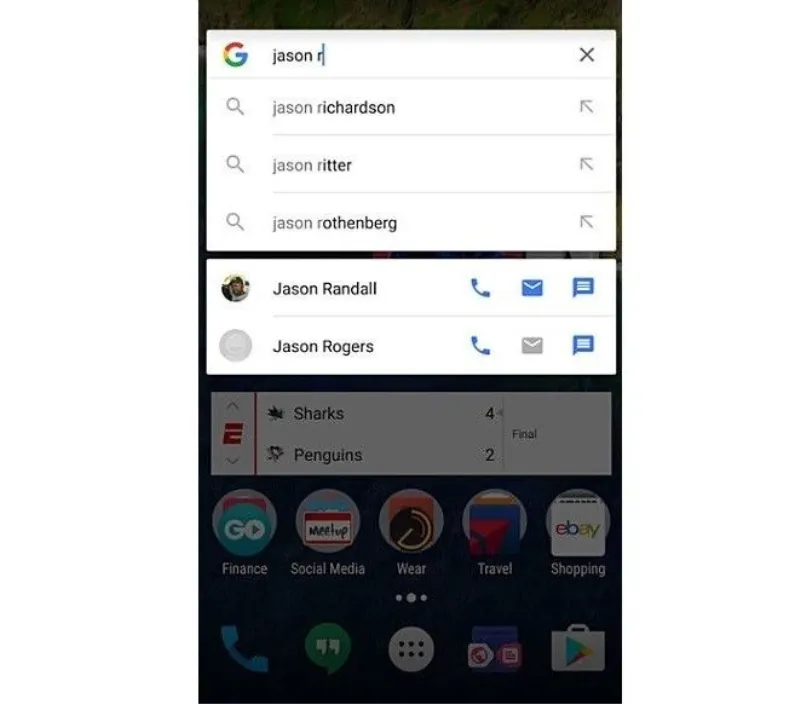Viewport: 800px width, 704px height.
Task: Fill the query with the jason richardson arrow
Action: [587, 107]
